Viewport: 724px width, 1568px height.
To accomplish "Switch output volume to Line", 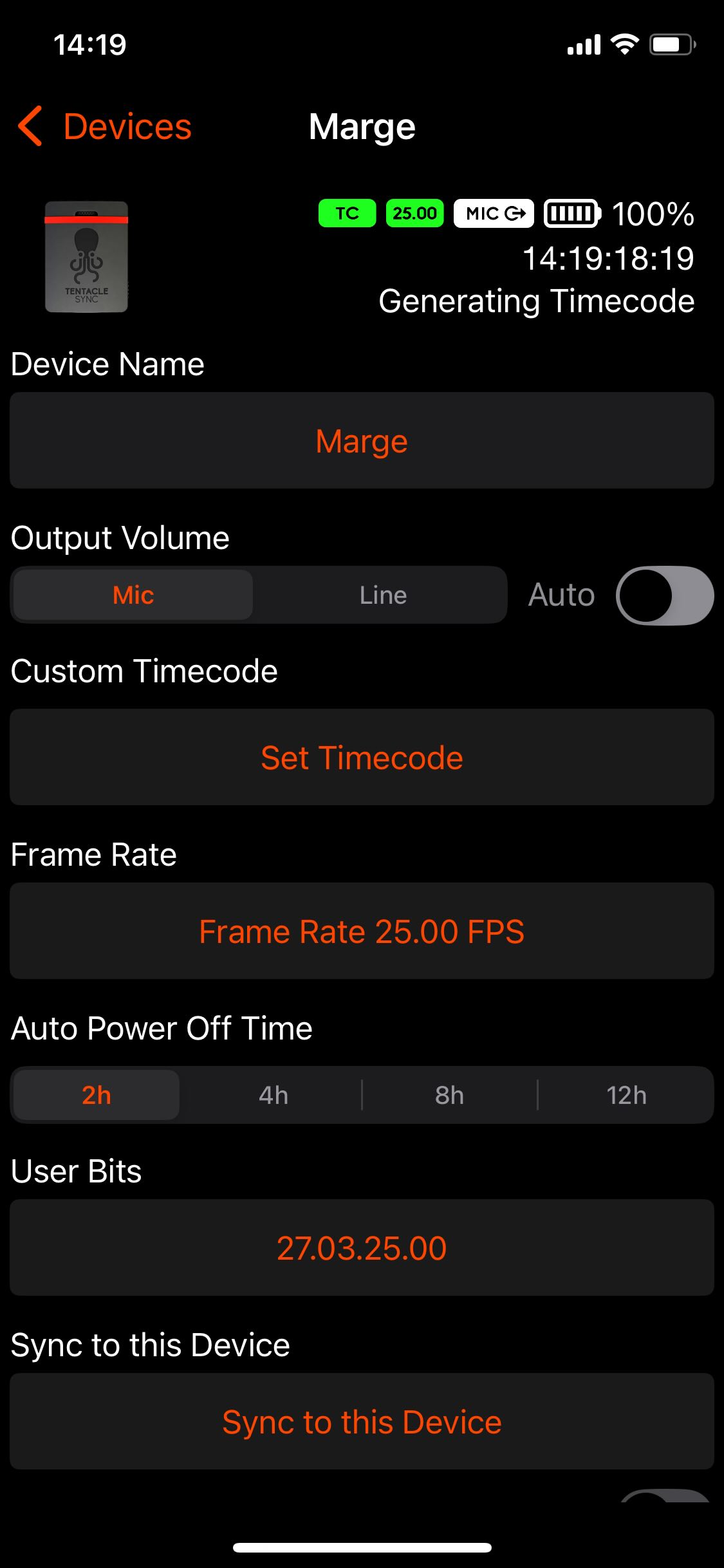I will click(x=383, y=595).
